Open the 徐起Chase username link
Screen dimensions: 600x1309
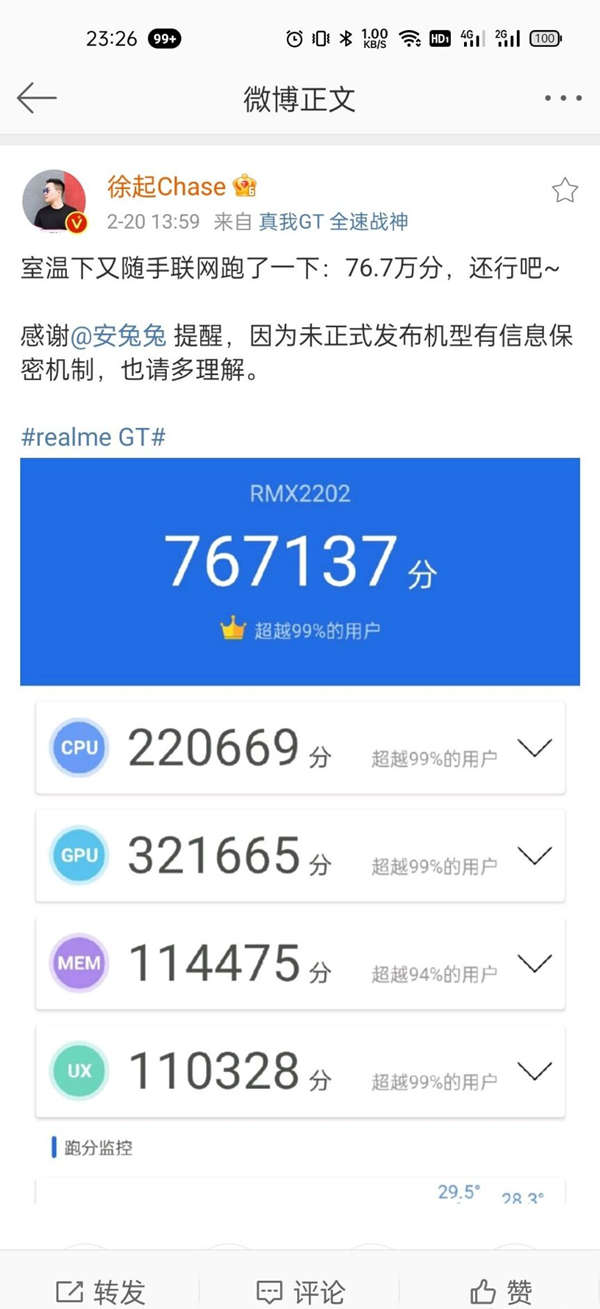coord(166,186)
